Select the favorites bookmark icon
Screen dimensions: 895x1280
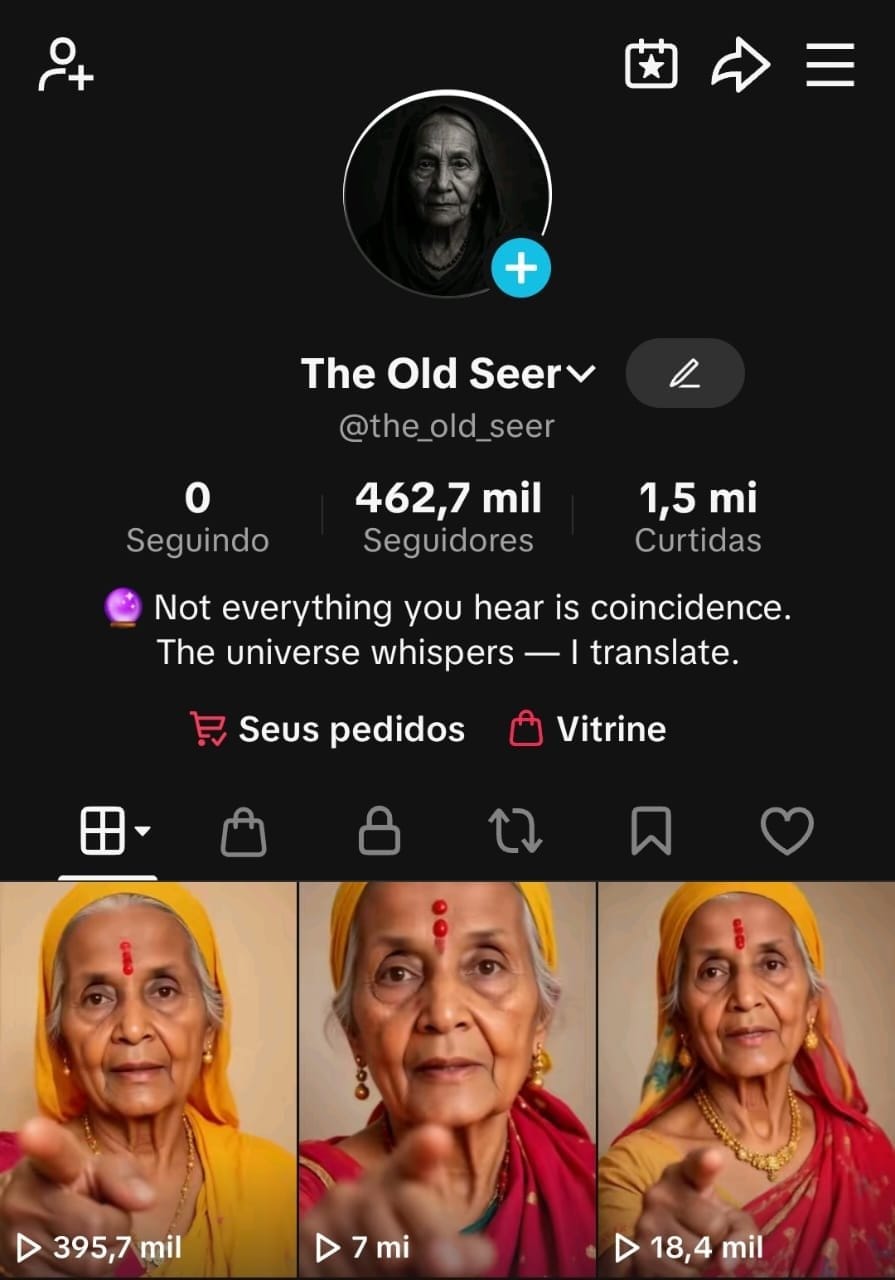click(x=652, y=830)
